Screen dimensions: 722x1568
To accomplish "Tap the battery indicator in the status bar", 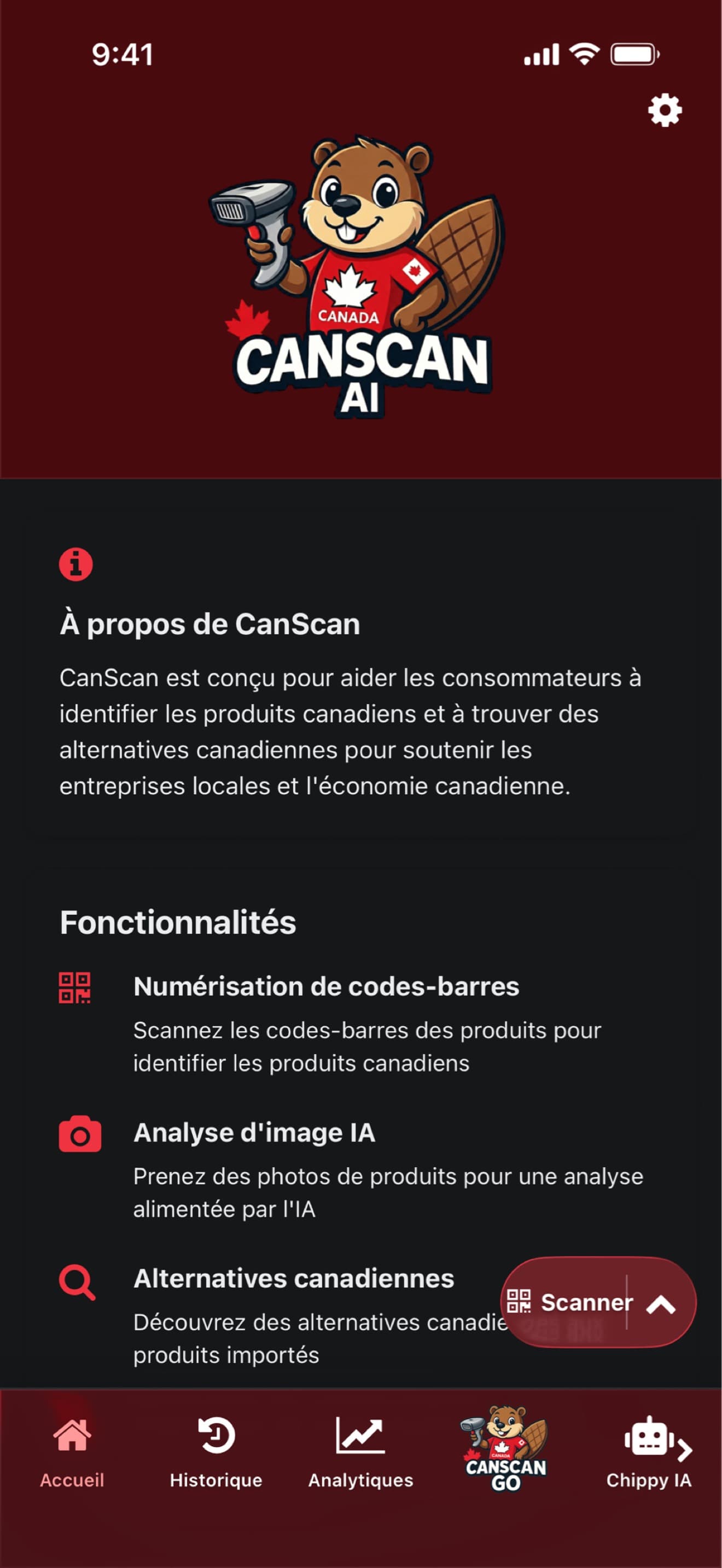I will [634, 54].
